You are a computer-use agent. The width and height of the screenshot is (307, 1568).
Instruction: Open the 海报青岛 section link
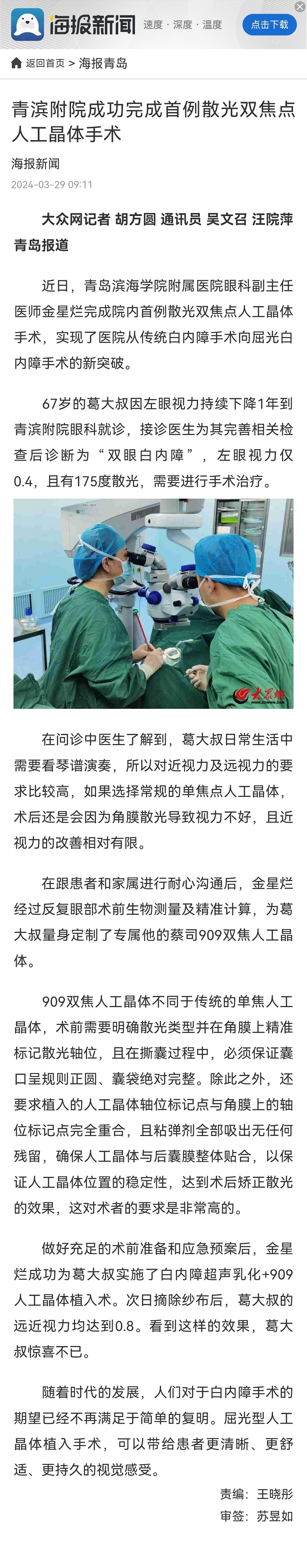103,63
